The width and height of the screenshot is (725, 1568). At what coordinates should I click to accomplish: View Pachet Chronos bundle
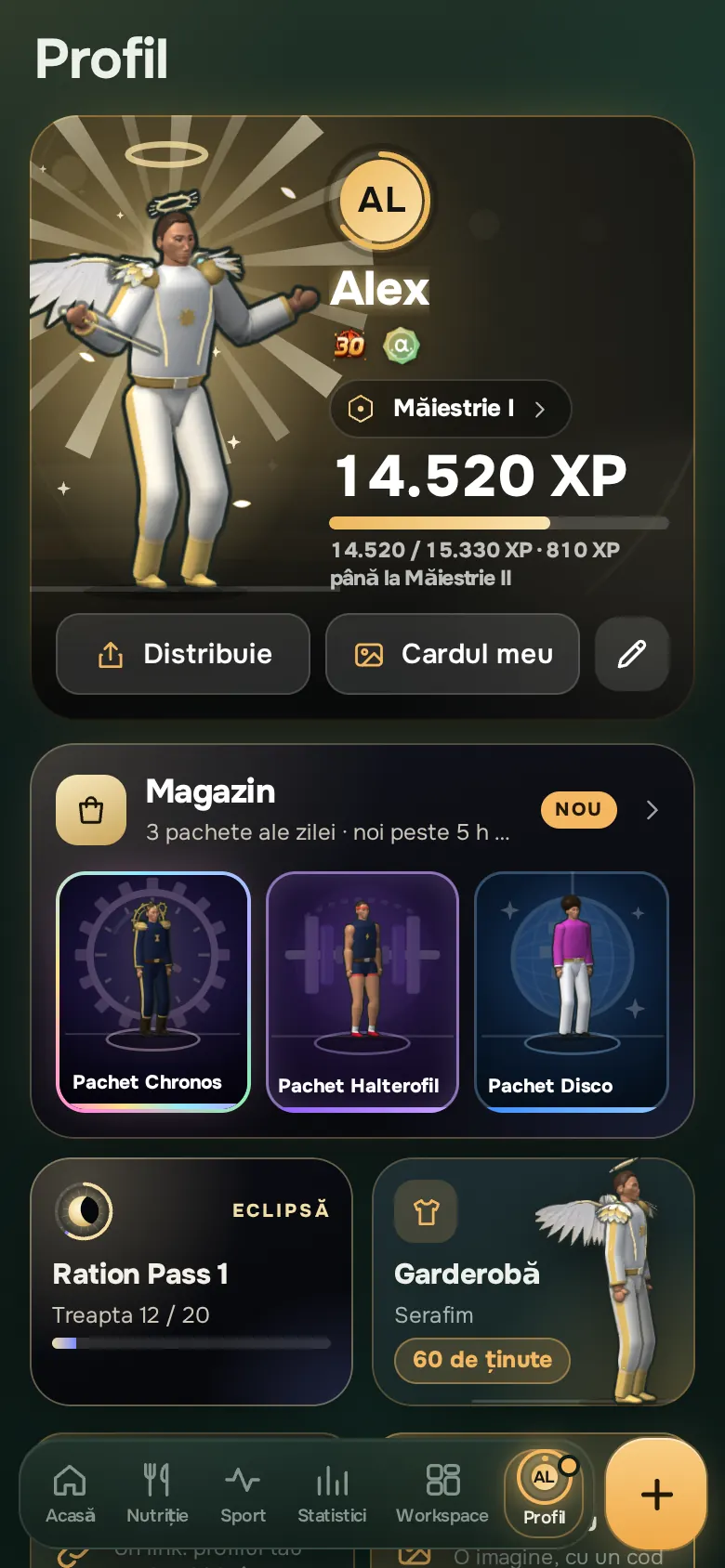(153, 991)
